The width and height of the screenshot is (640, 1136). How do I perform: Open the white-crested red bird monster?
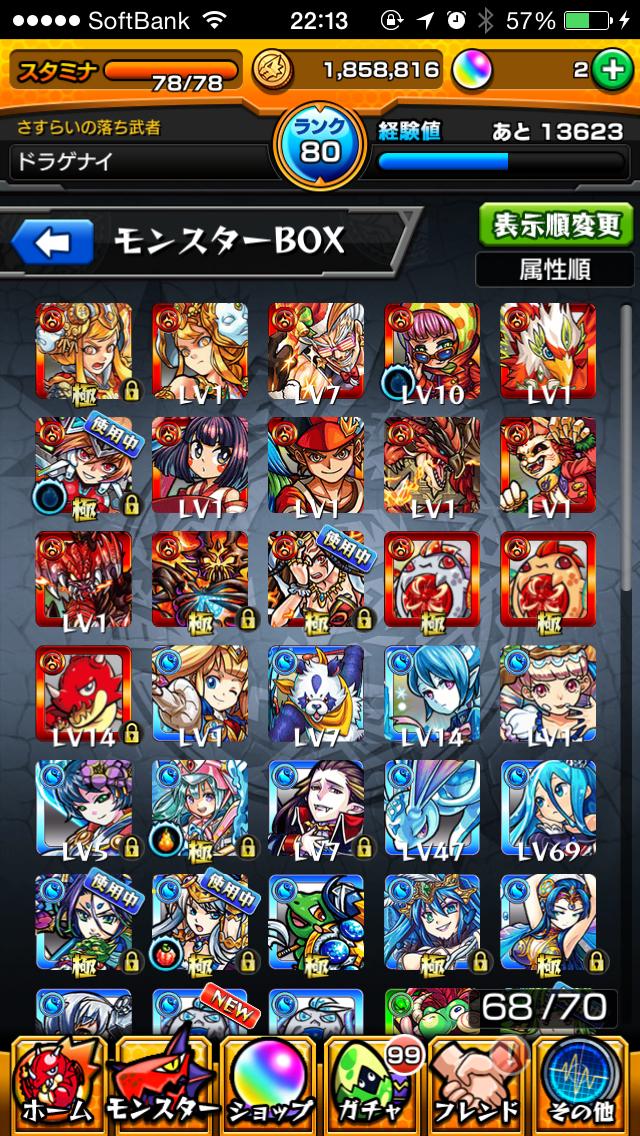(549, 351)
